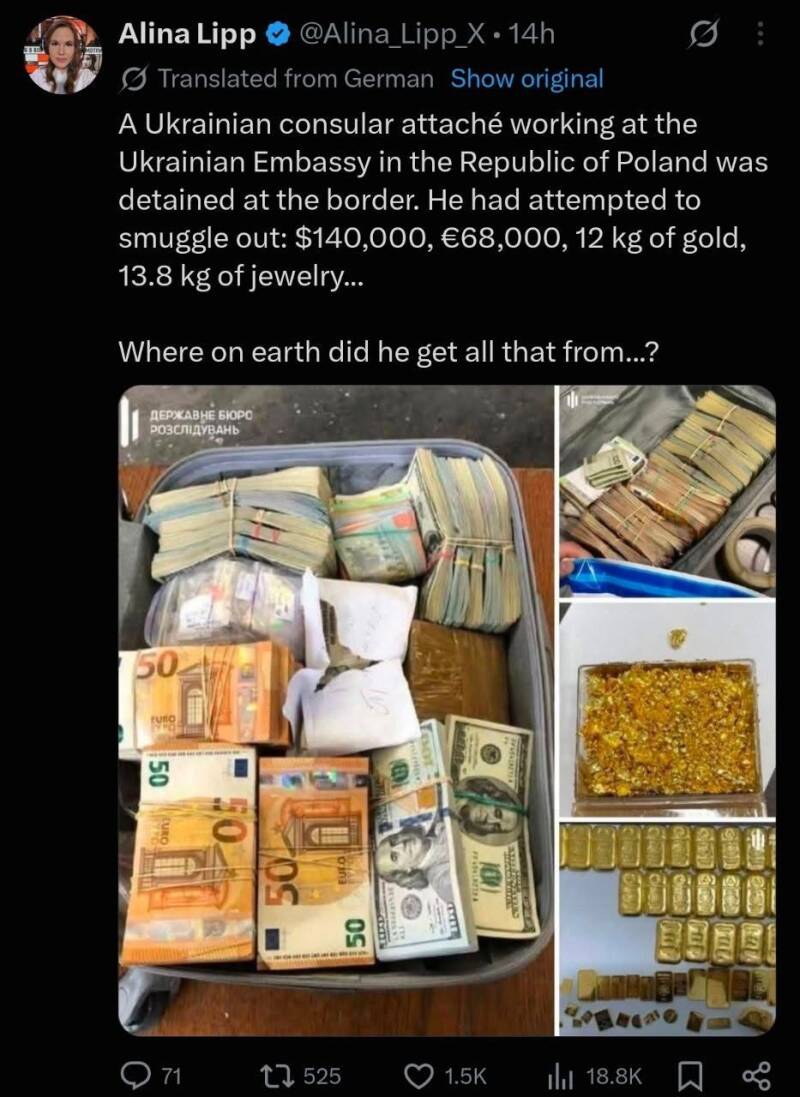Show original German text
The height and width of the screenshot is (1097, 800).
526,78
